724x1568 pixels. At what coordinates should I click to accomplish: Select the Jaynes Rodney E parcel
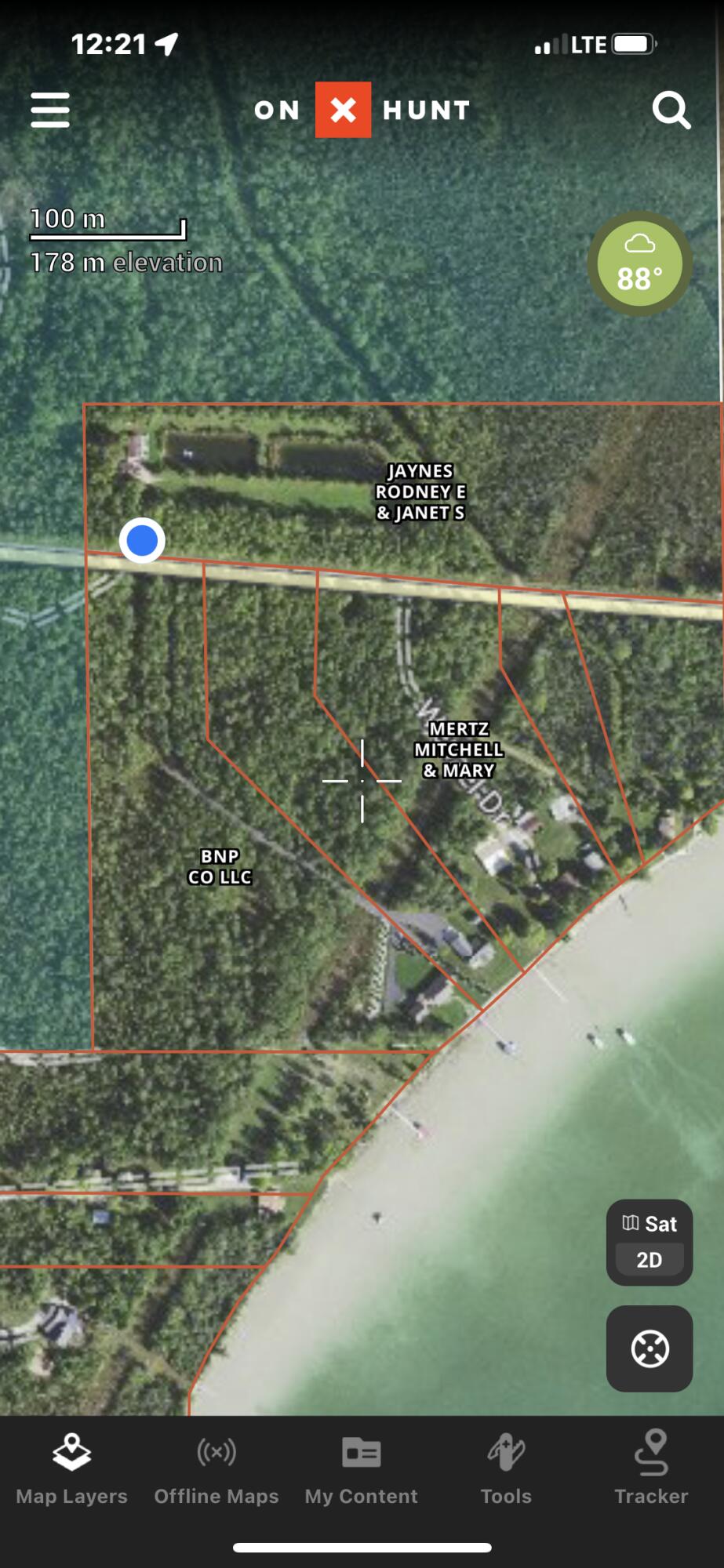tap(420, 492)
